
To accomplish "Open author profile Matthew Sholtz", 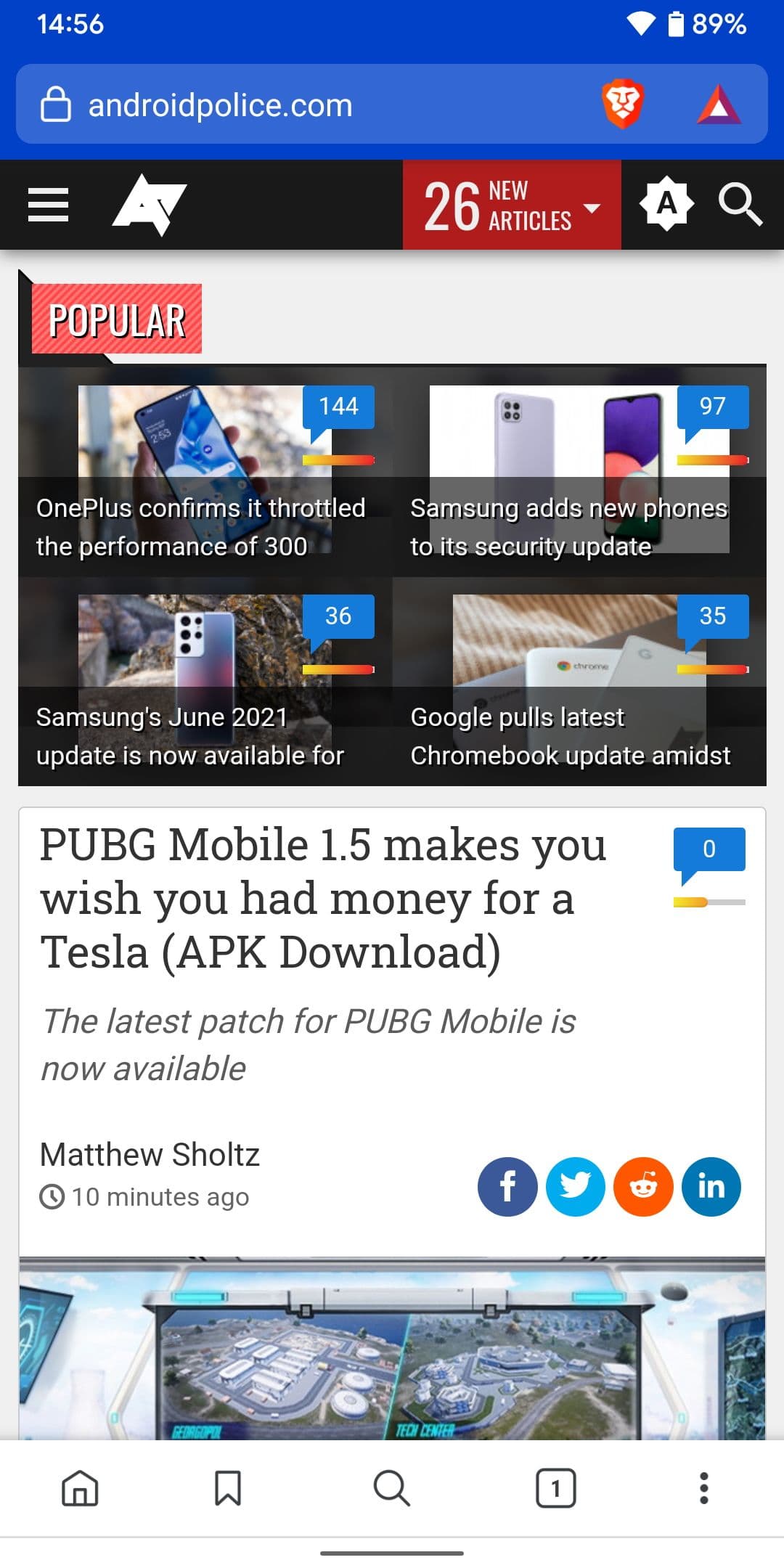I will point(150,1154).
